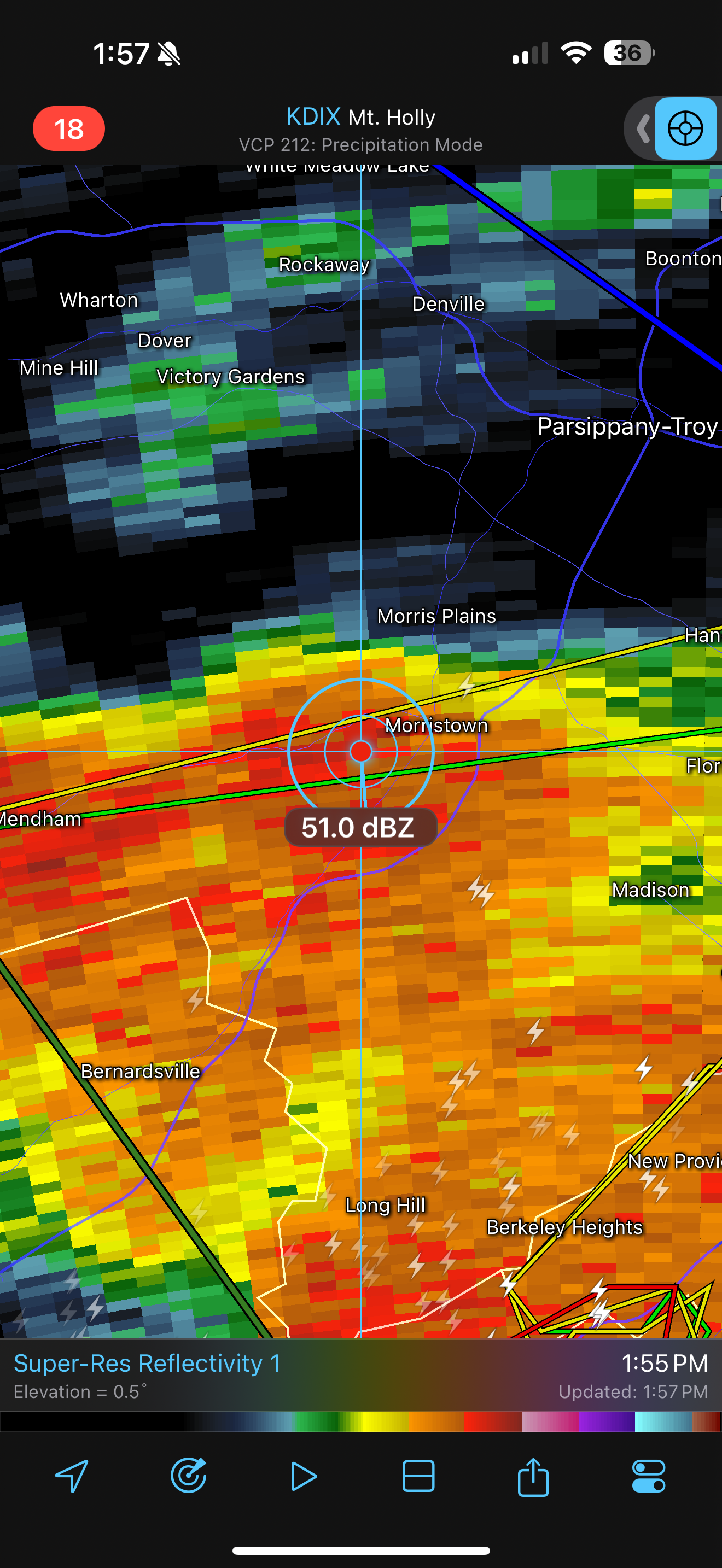Open the settings toggles icon
The width and height of the screenshot is (722, 1568).
pos(649,1476)
